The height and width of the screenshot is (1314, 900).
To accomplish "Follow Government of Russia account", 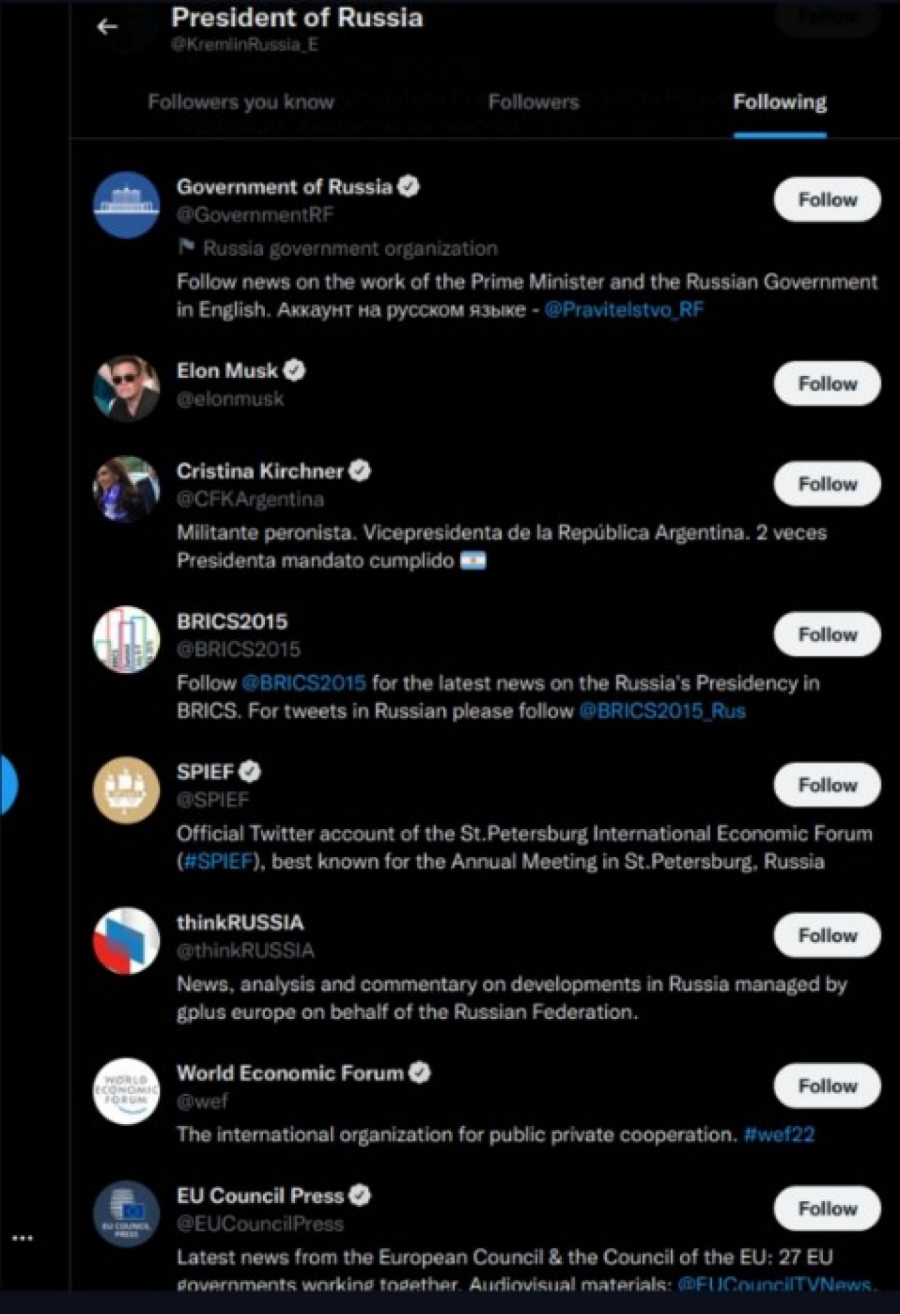I will point(826,200).
